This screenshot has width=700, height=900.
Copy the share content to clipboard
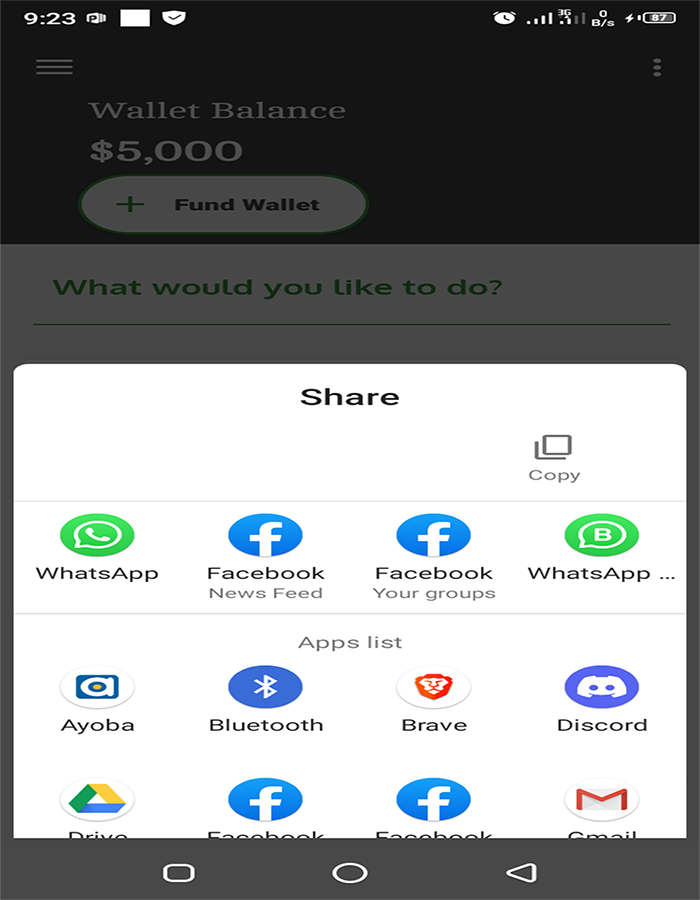pos(553,457)
